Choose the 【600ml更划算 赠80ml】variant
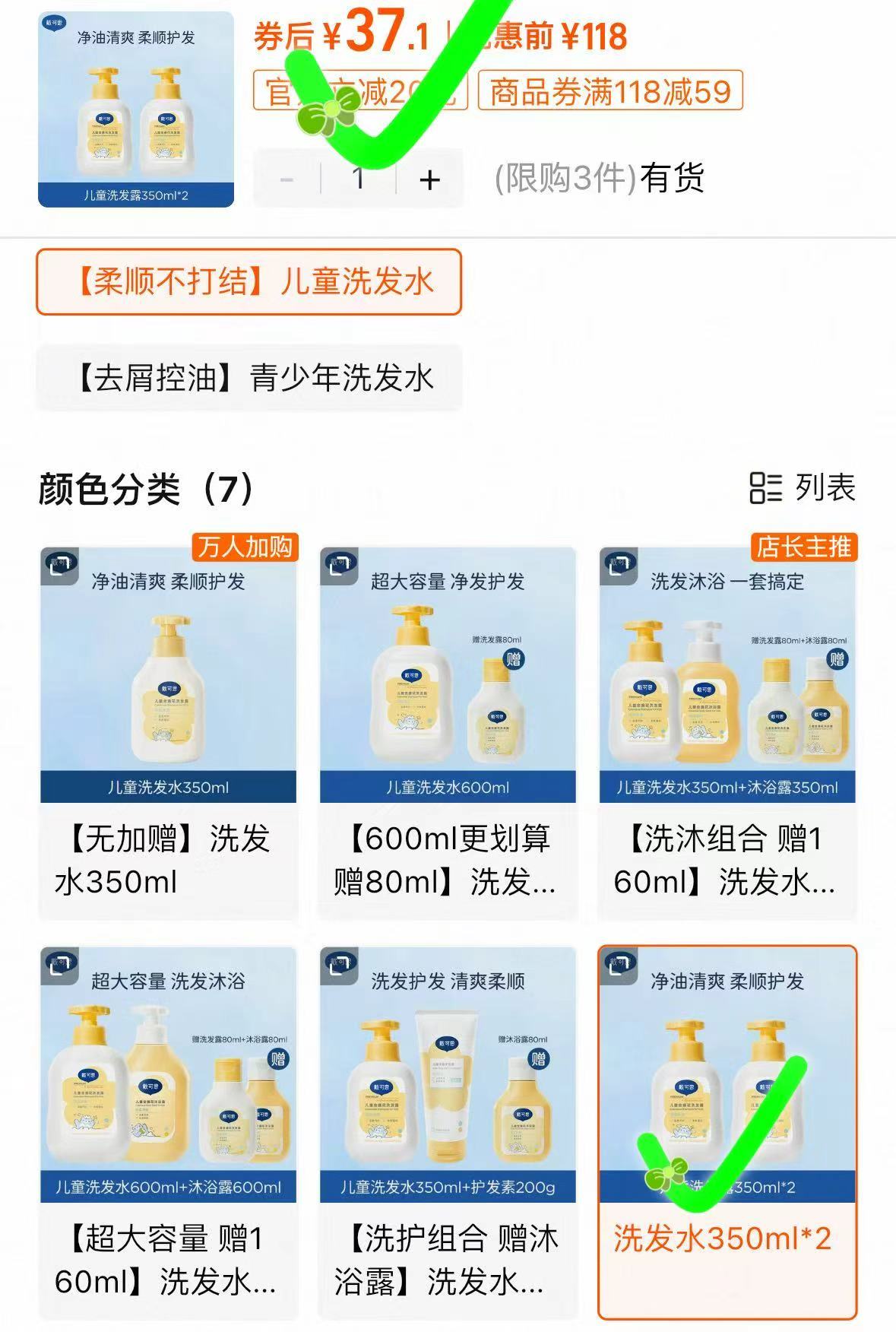 (448, 722)
